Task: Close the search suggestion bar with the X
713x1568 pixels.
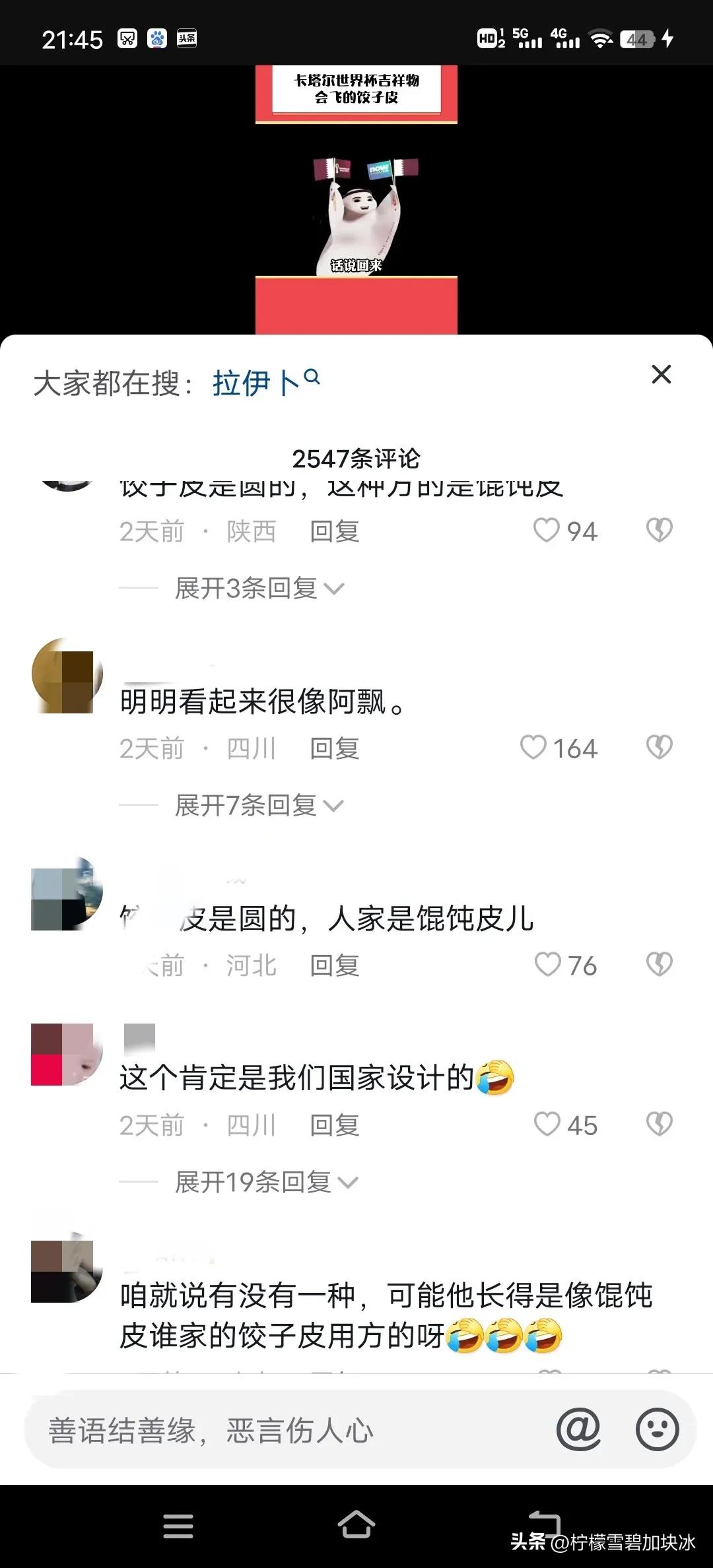Action: click(x=662, y=375)
